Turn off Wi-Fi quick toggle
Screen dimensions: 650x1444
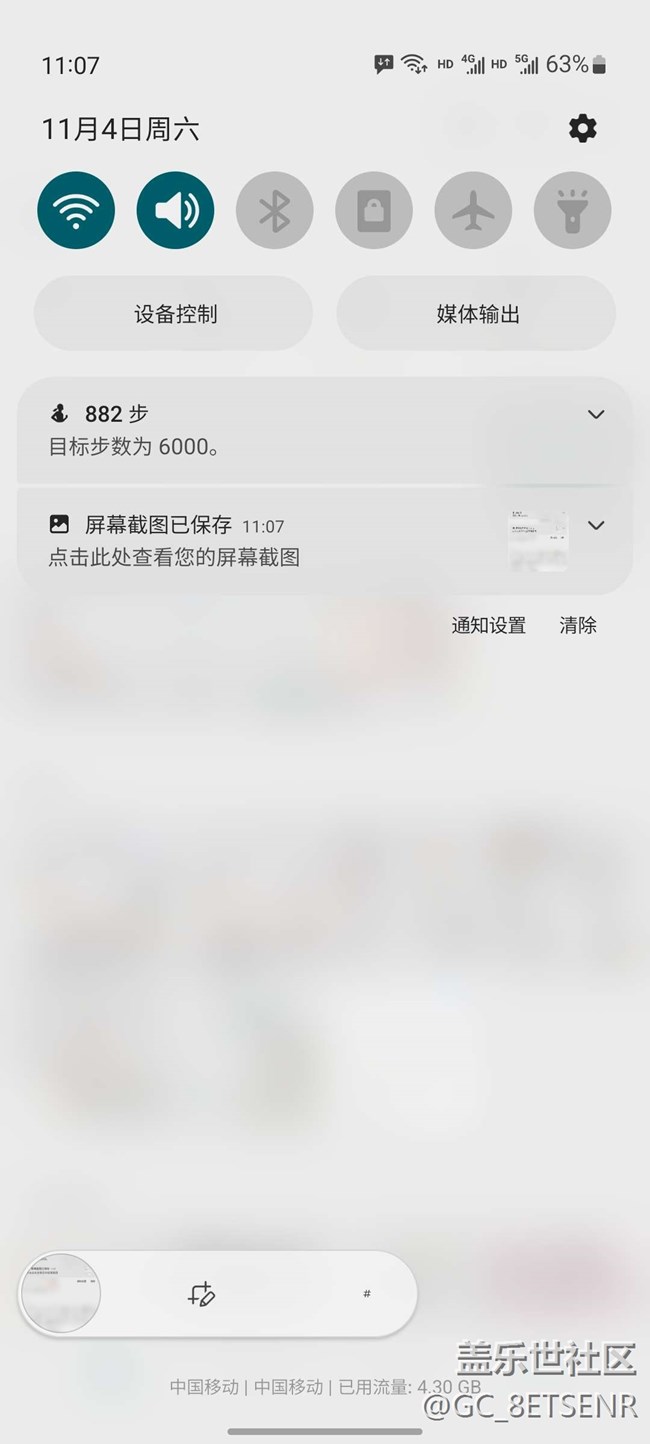click(76, 211)
